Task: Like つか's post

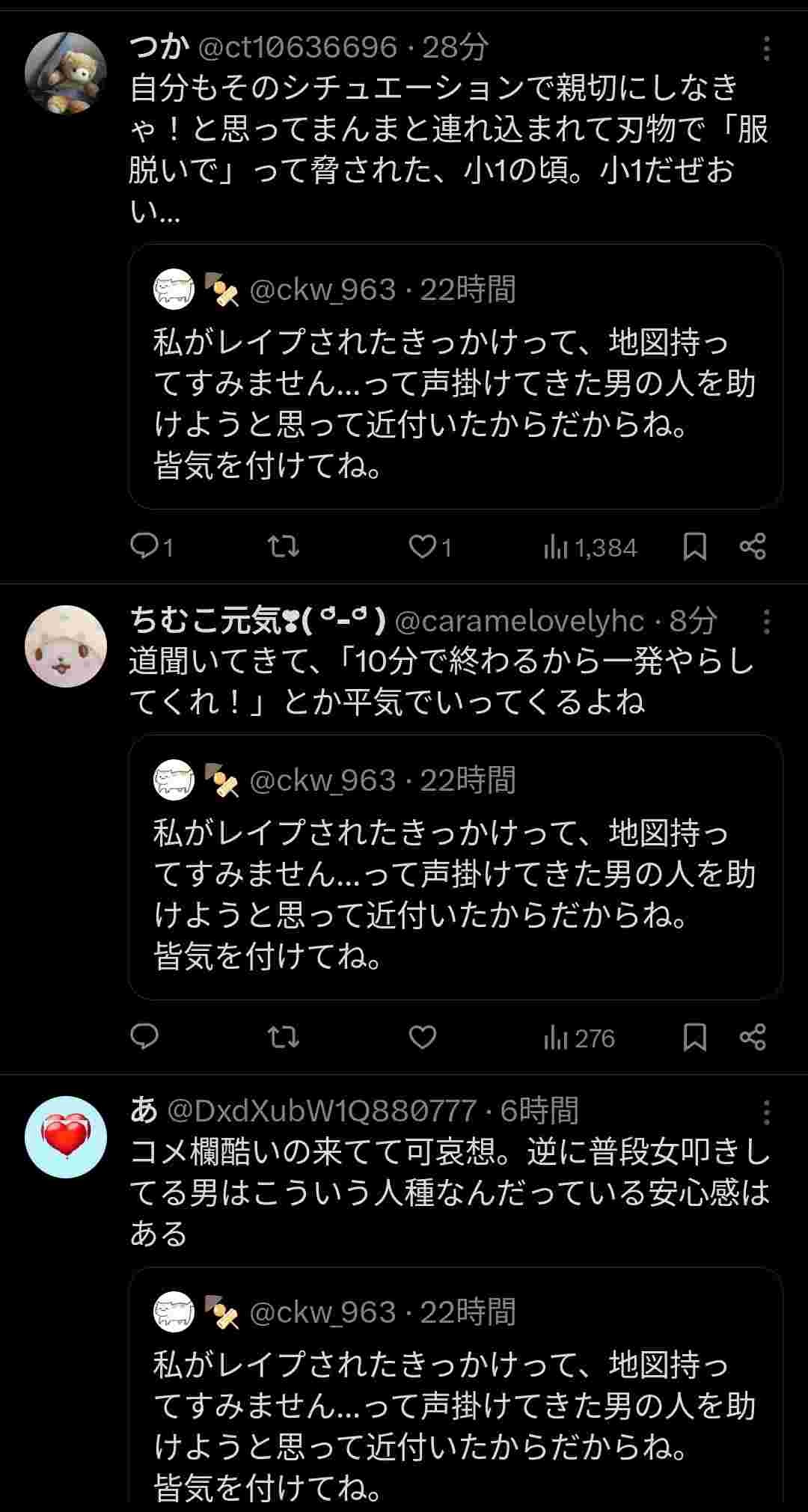Action: 423,547
